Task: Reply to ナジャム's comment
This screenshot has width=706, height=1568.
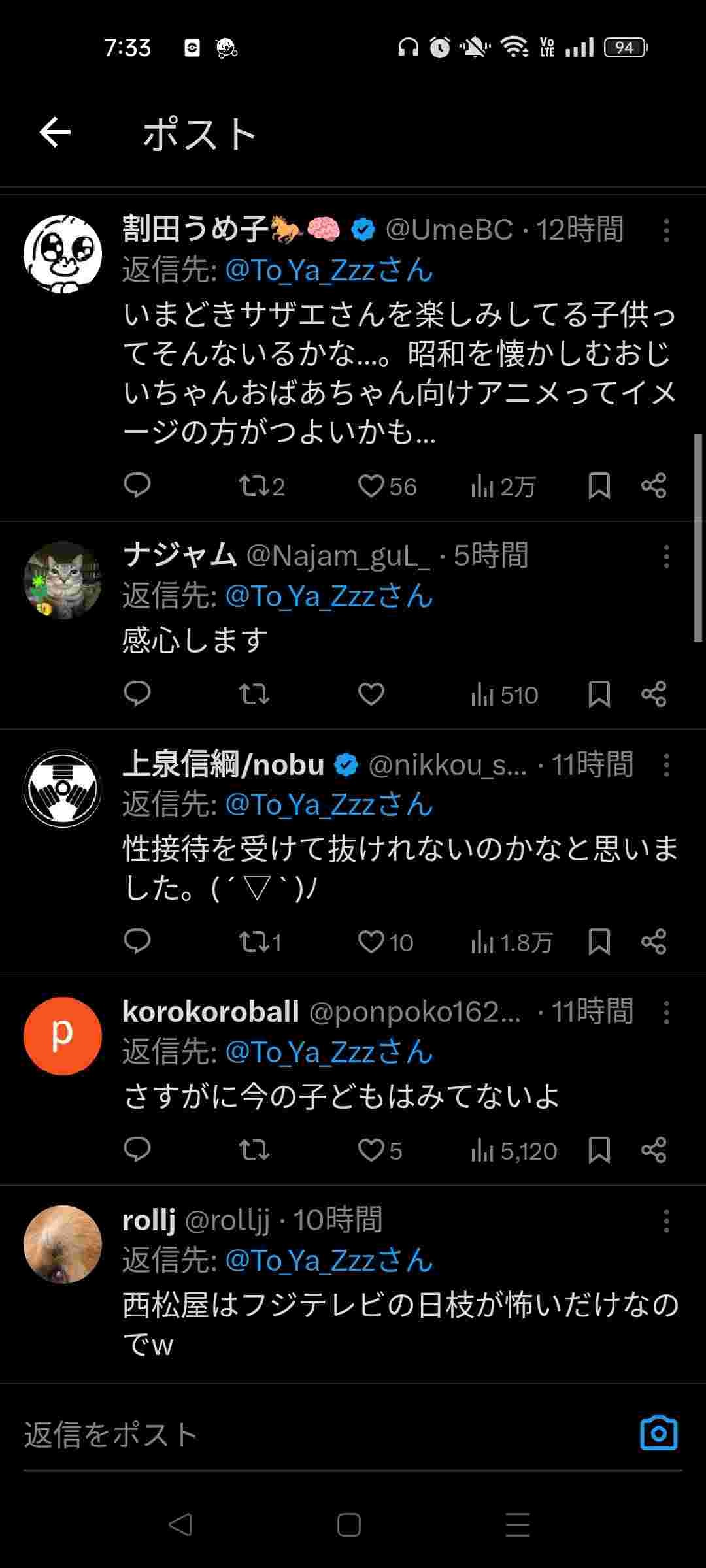Action: click(x=137, y=694)
